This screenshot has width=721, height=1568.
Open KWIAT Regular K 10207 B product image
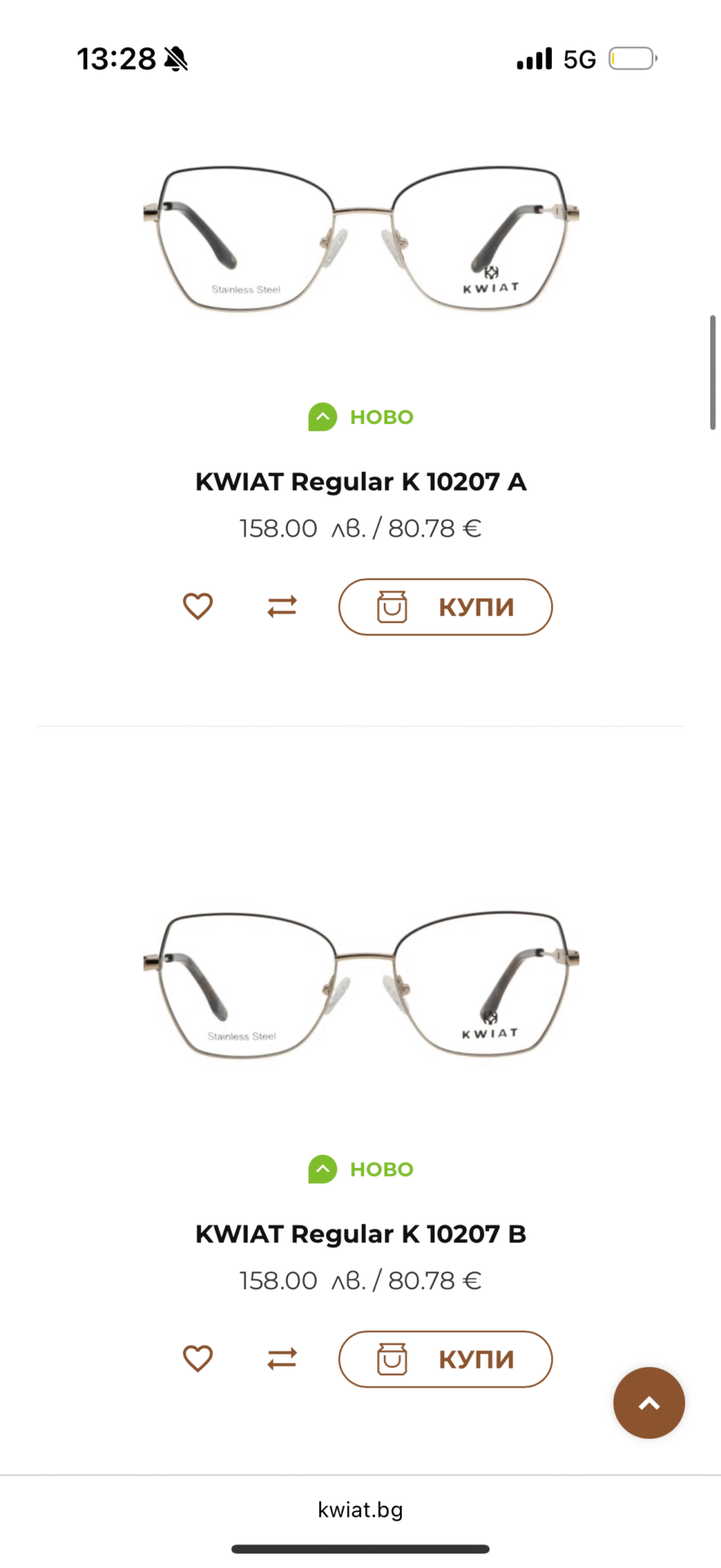pyautogui.click(x=361, y=986)
